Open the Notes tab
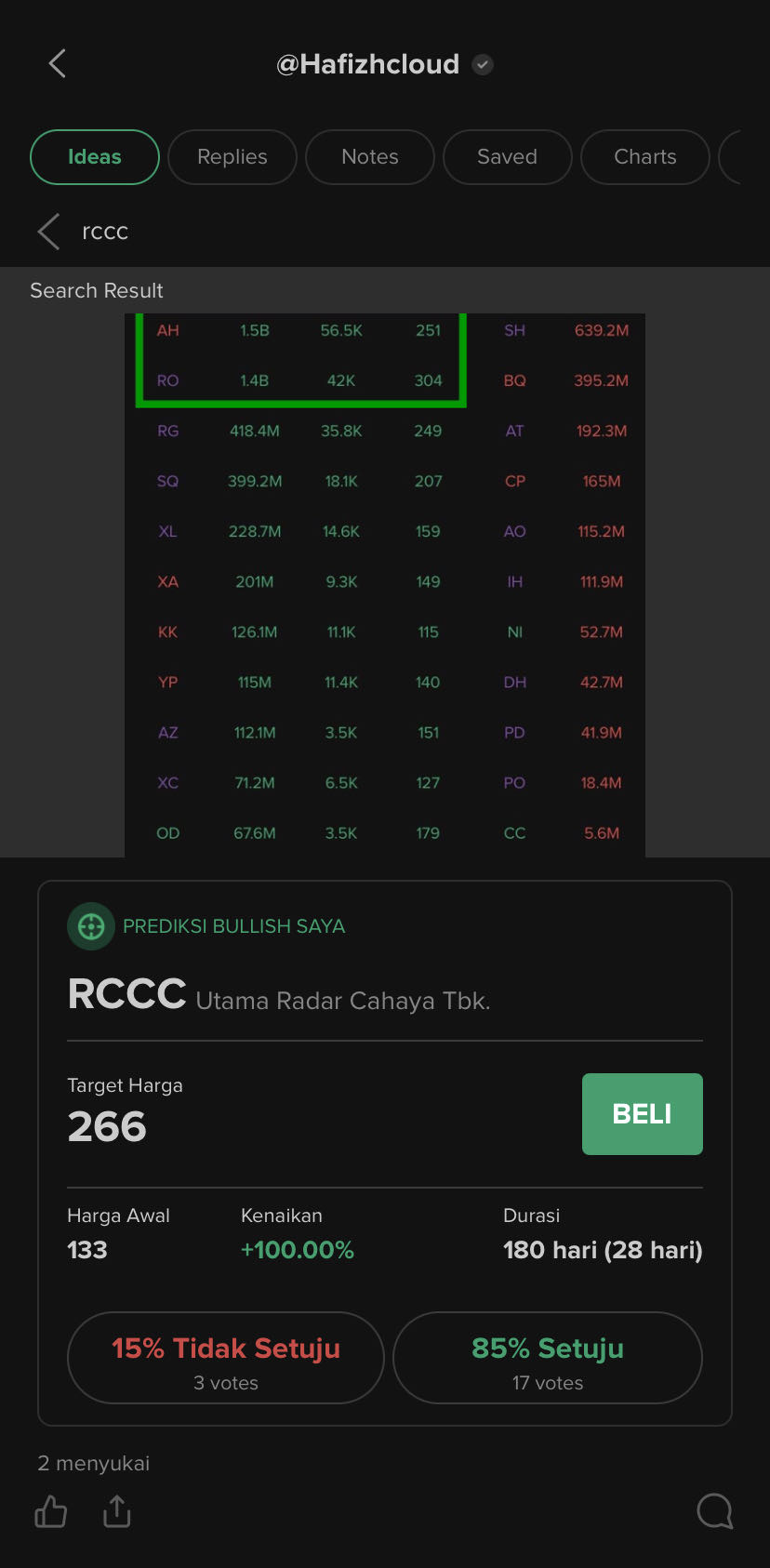Image resolution: width=770 pixels, height=1568 pixels. tap(370, 157)
